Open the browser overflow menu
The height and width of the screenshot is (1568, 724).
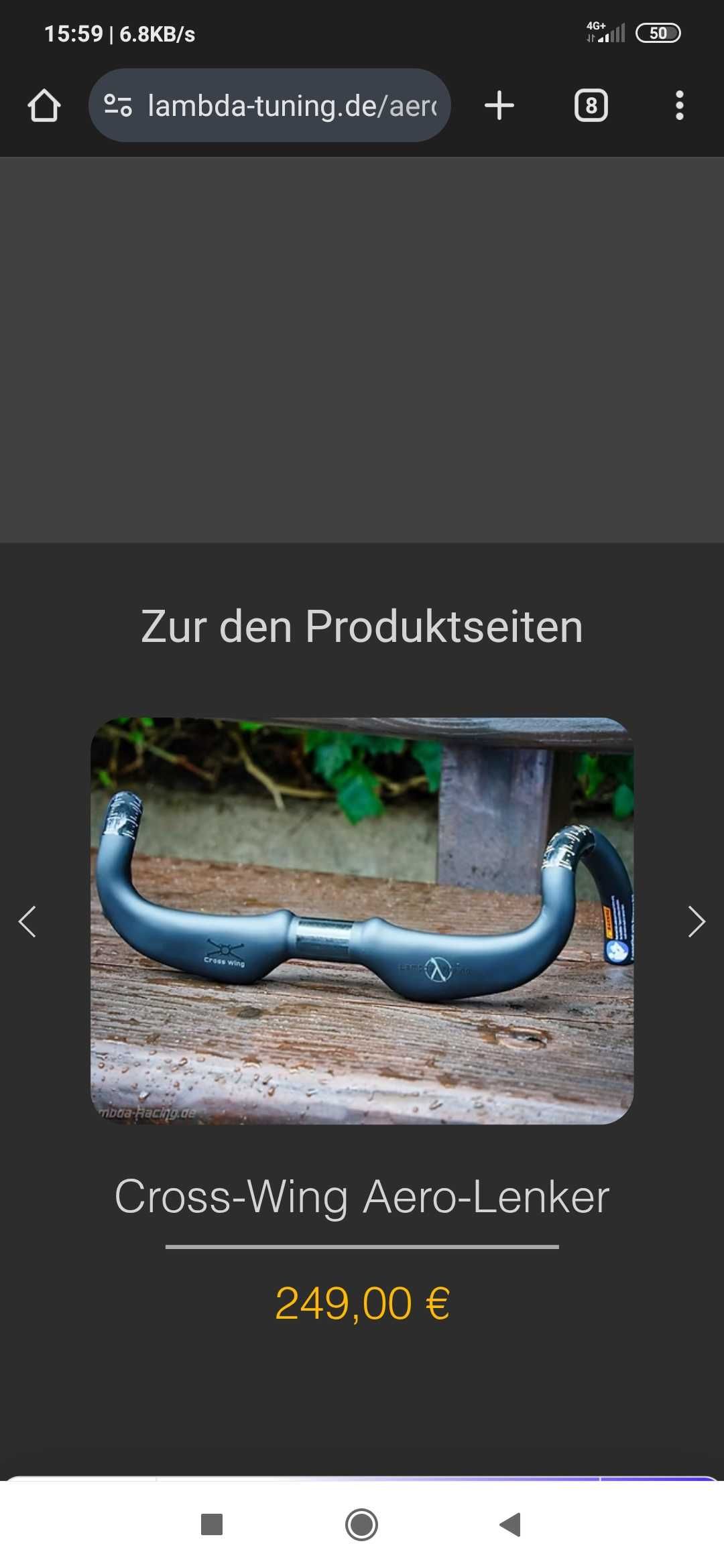coord(679,106)
